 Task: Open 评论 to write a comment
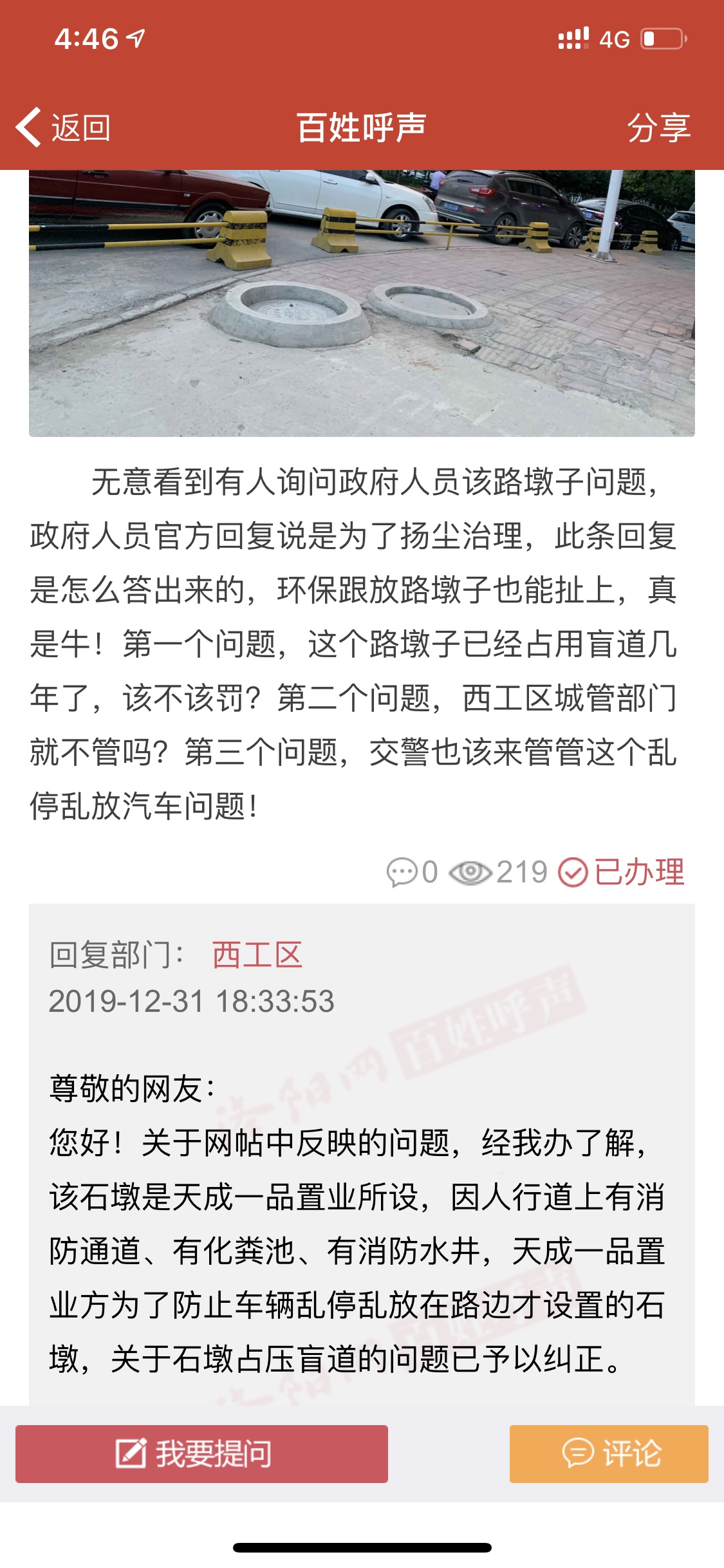coord(609,1453)
